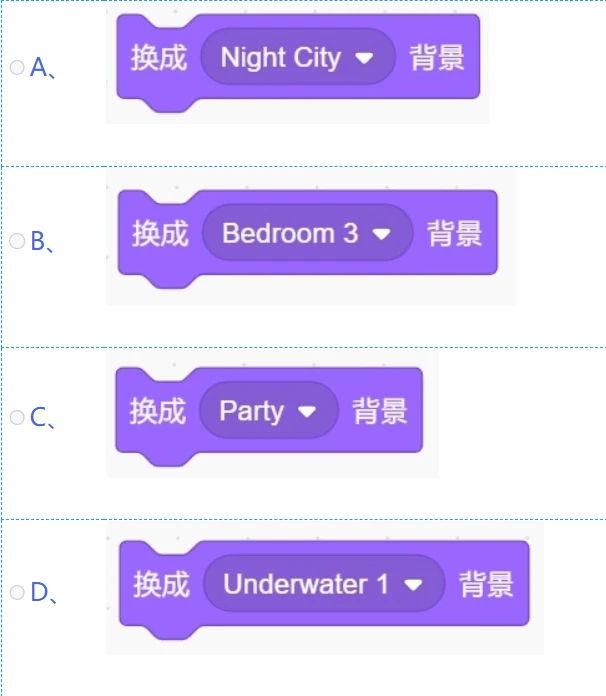Image resolution: width=606 pixels, height=696 pixels.
Task: Mark answer D, Underwater 1
Action: tap(16, 592)
